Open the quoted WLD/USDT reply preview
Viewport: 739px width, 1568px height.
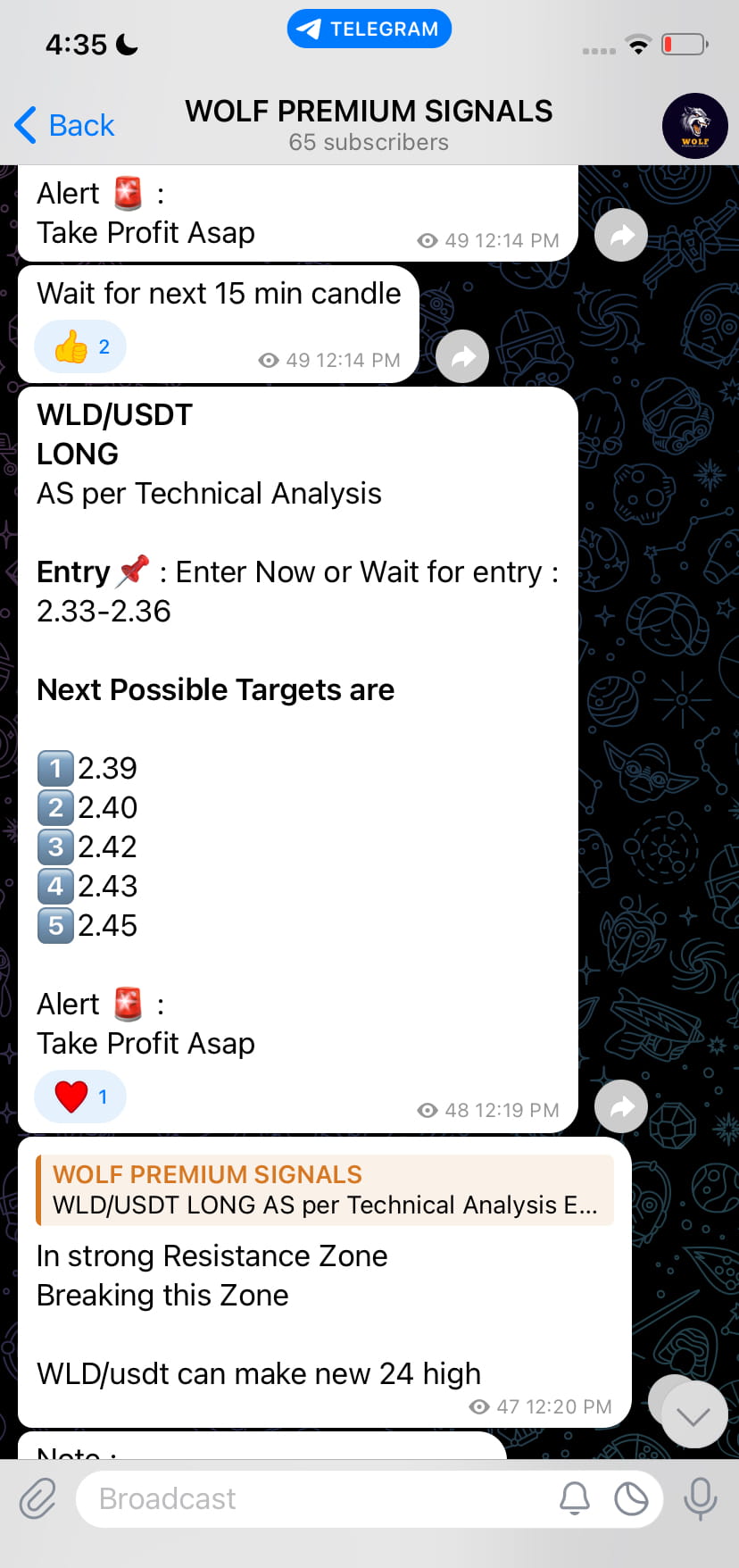point(326,1189)
